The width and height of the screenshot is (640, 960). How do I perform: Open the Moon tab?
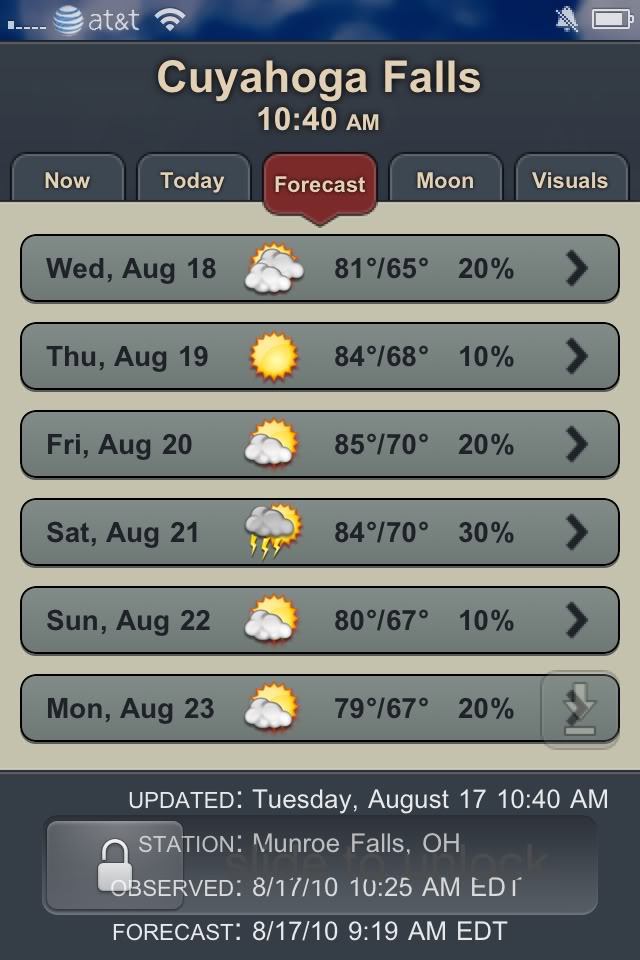coord(445,181)
